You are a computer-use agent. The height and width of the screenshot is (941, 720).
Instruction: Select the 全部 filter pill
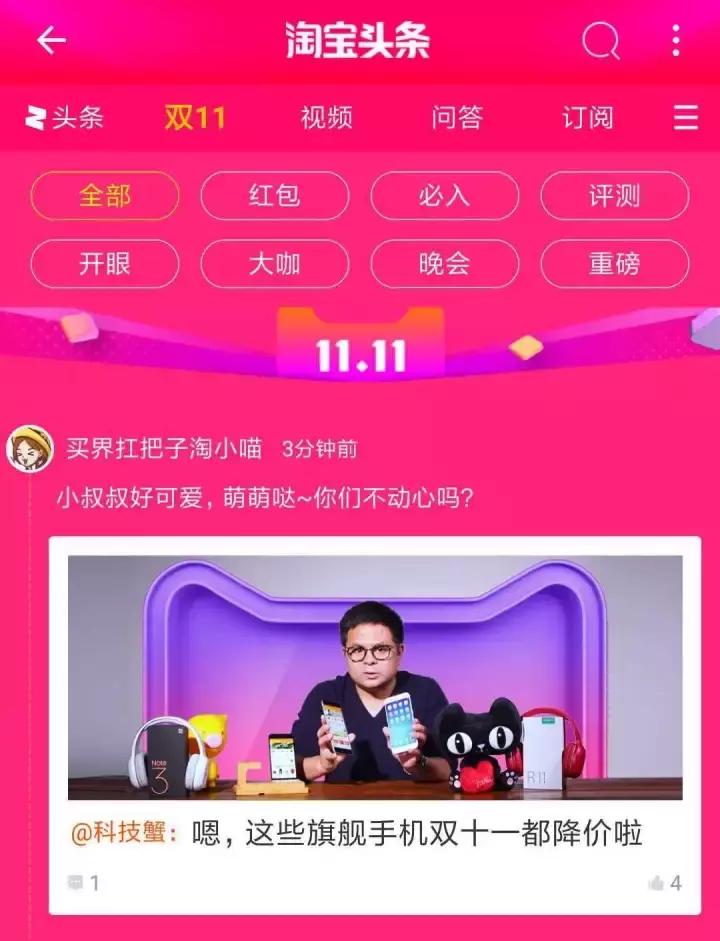point(103,197)
